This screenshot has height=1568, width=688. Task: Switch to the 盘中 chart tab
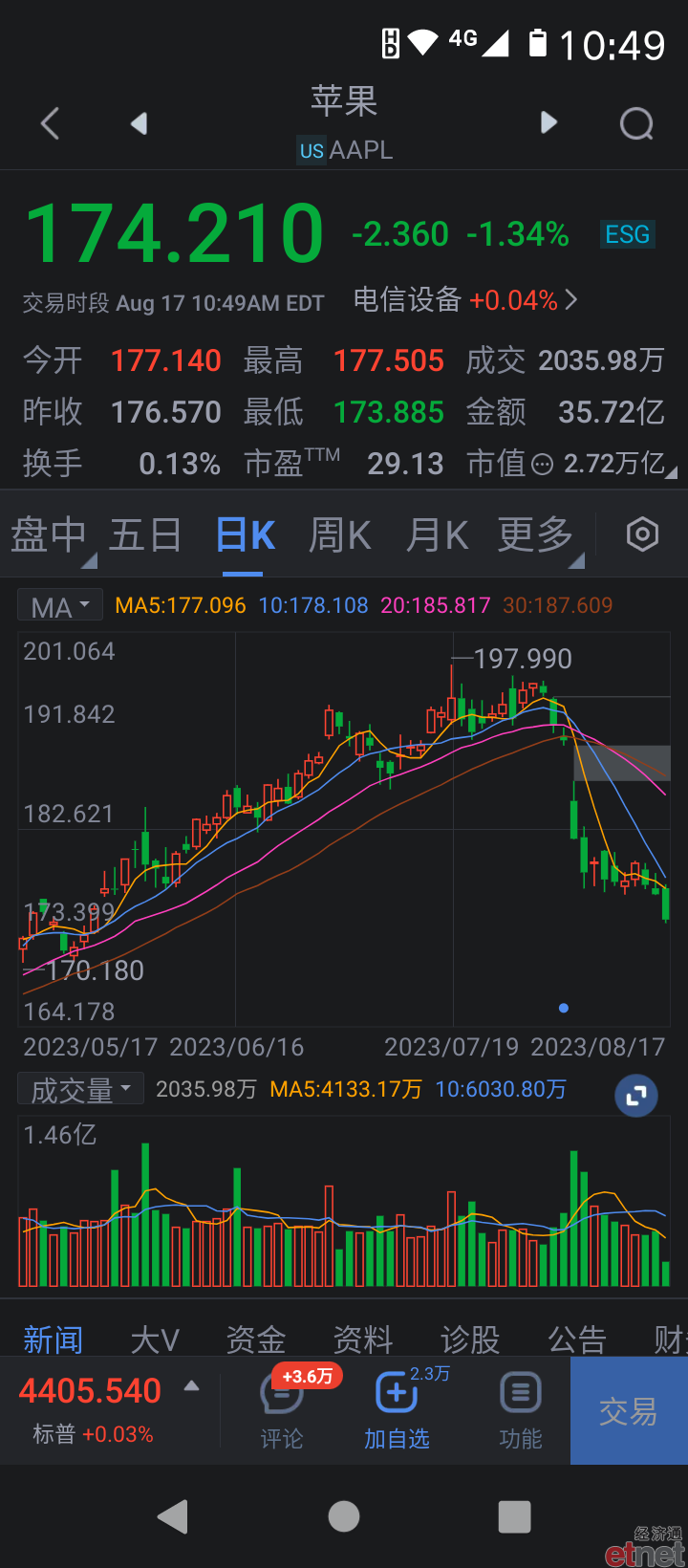pyautogui.click(x=49, y=534)
